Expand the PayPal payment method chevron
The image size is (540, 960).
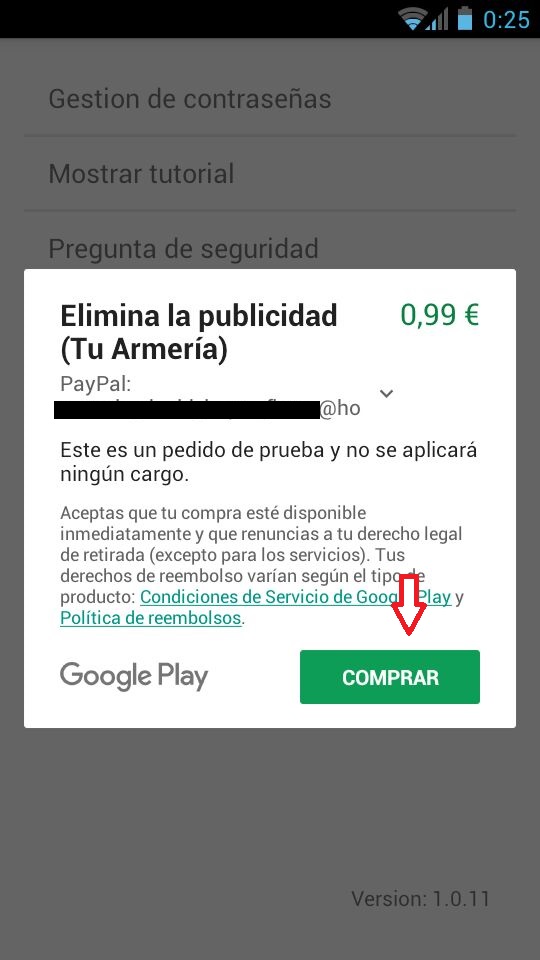[x=386, y=394]
